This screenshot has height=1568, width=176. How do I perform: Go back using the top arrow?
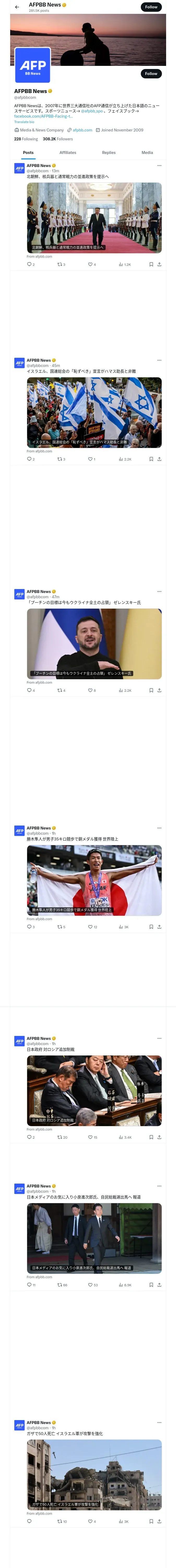point(17,7)
